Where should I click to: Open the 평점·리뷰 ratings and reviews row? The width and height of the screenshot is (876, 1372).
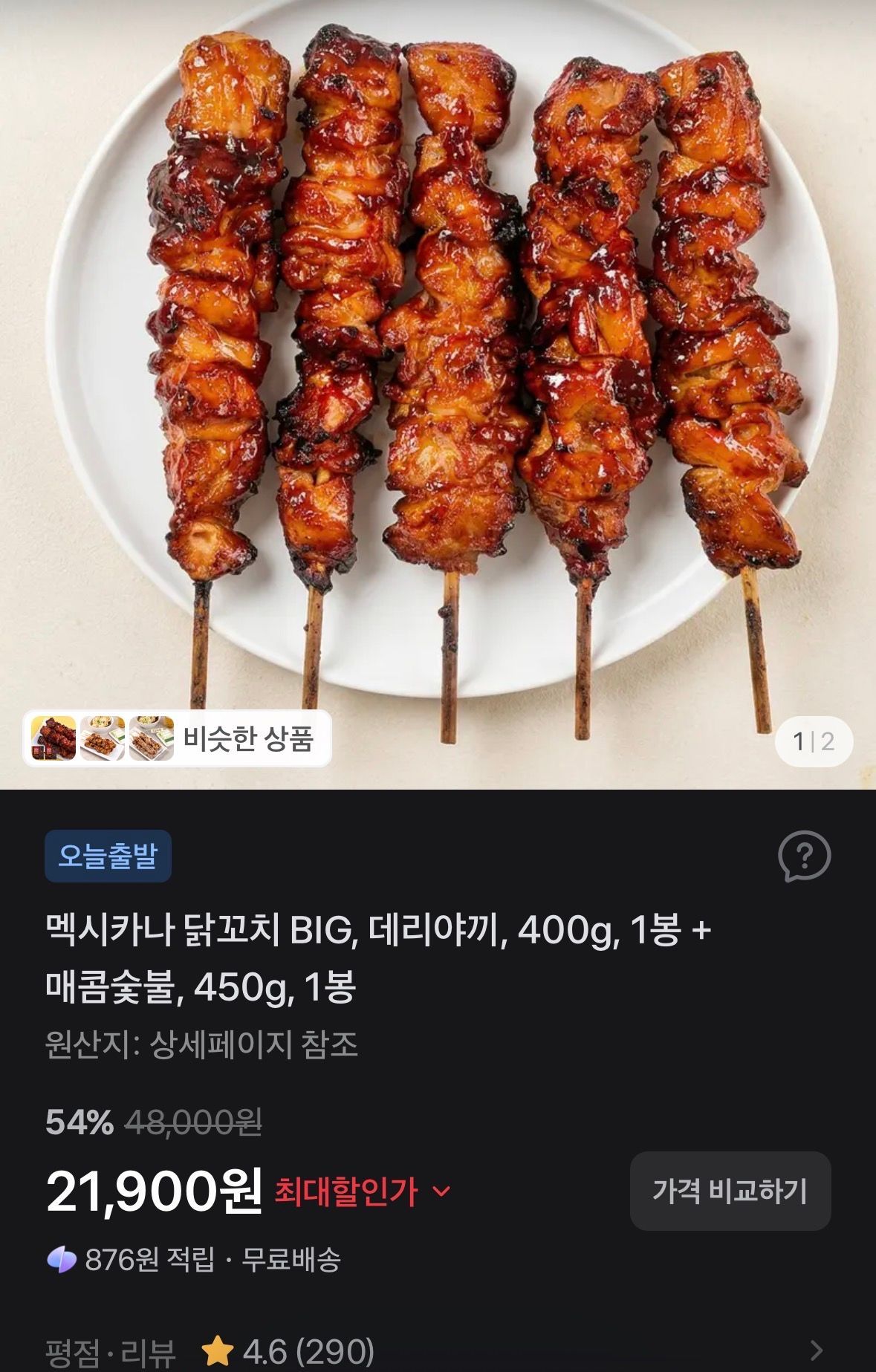438,1350
